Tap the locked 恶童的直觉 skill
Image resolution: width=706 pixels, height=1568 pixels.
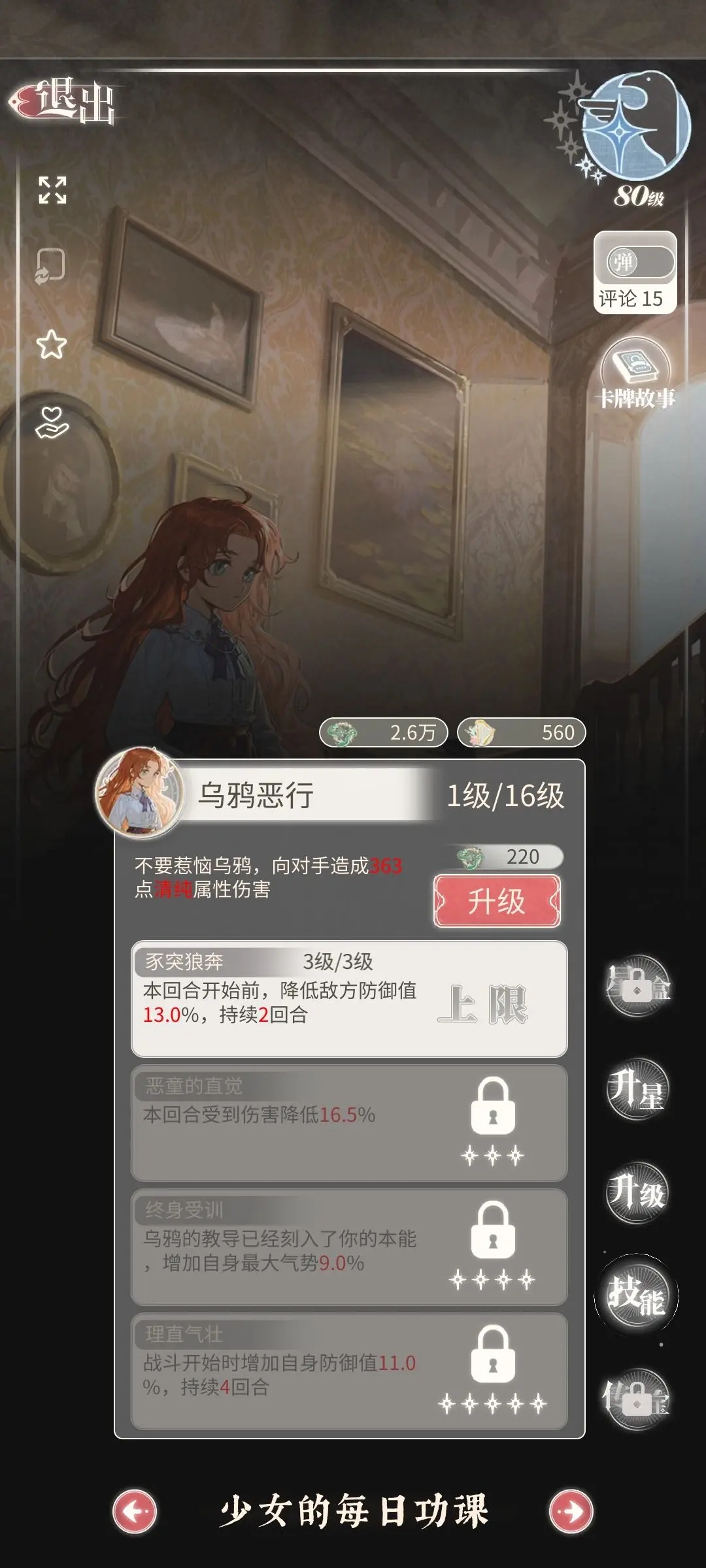(349, 1122)
